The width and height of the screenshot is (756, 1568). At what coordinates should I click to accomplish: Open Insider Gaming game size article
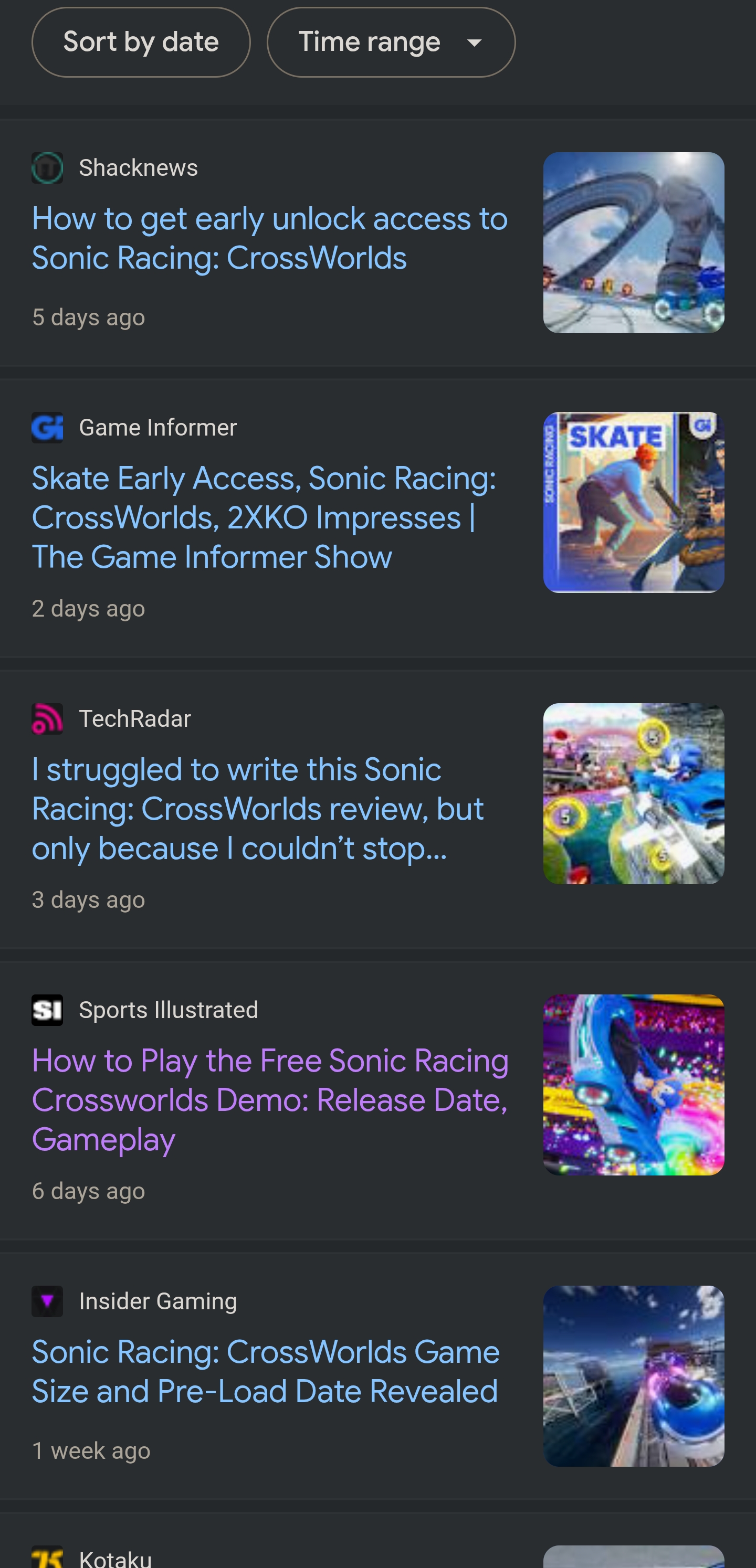point(266,1371)
